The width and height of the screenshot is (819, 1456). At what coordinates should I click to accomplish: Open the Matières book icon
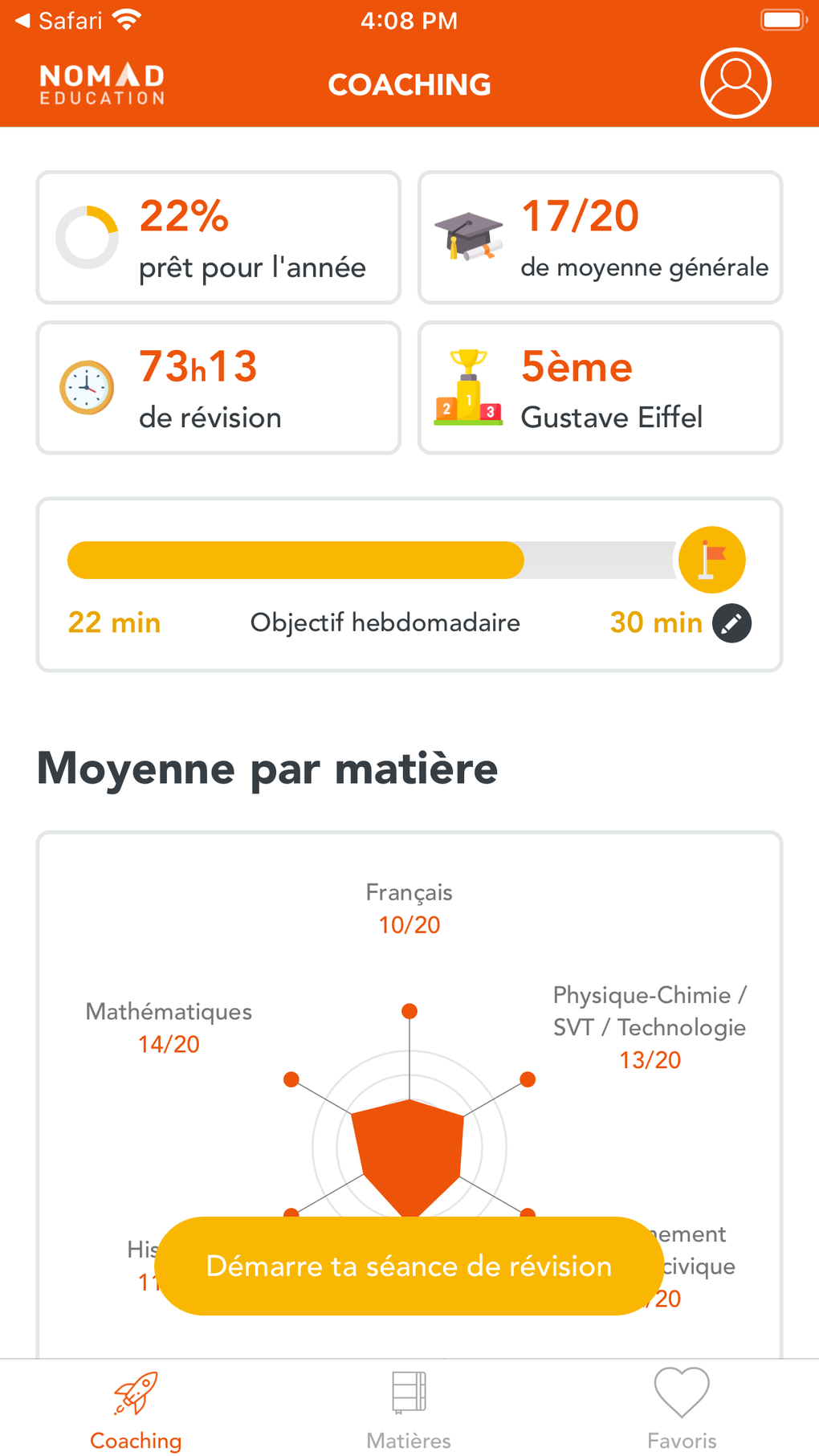(409, 1392)
